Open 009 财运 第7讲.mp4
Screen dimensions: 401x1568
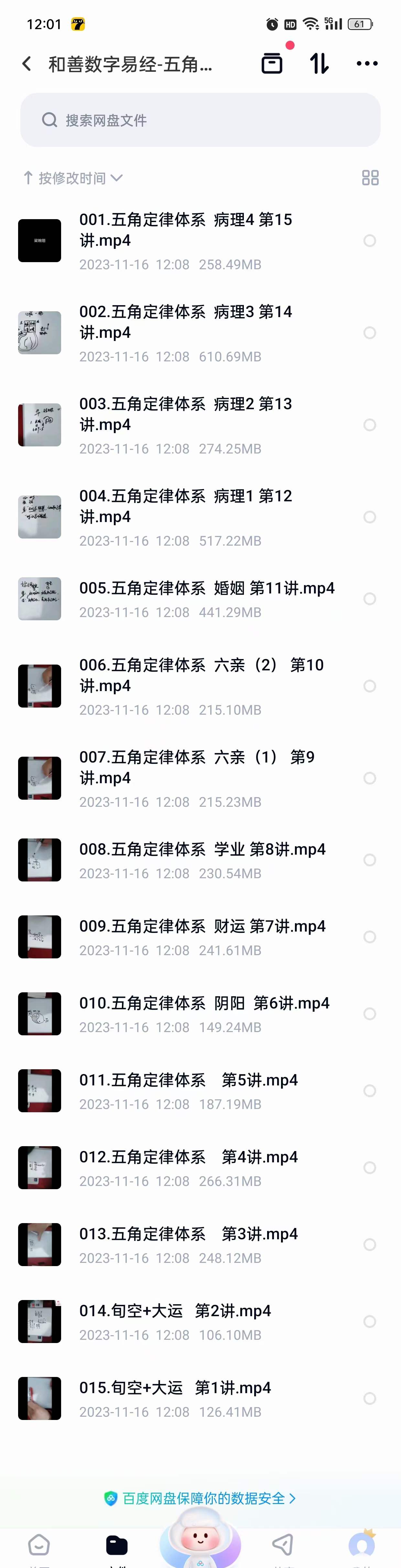point(202,926)
